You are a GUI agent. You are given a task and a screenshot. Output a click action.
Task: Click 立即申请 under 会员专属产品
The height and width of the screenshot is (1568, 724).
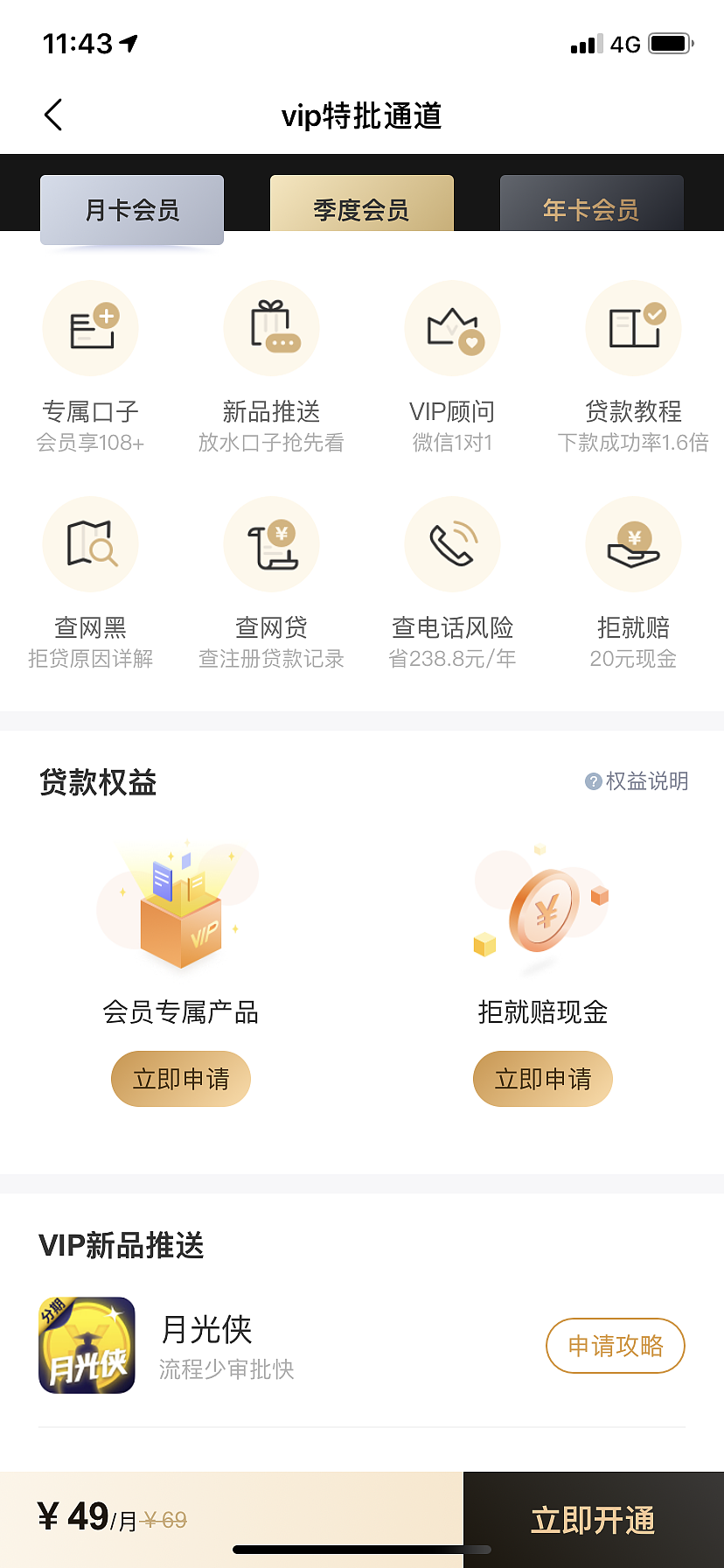click(180, 1079)
